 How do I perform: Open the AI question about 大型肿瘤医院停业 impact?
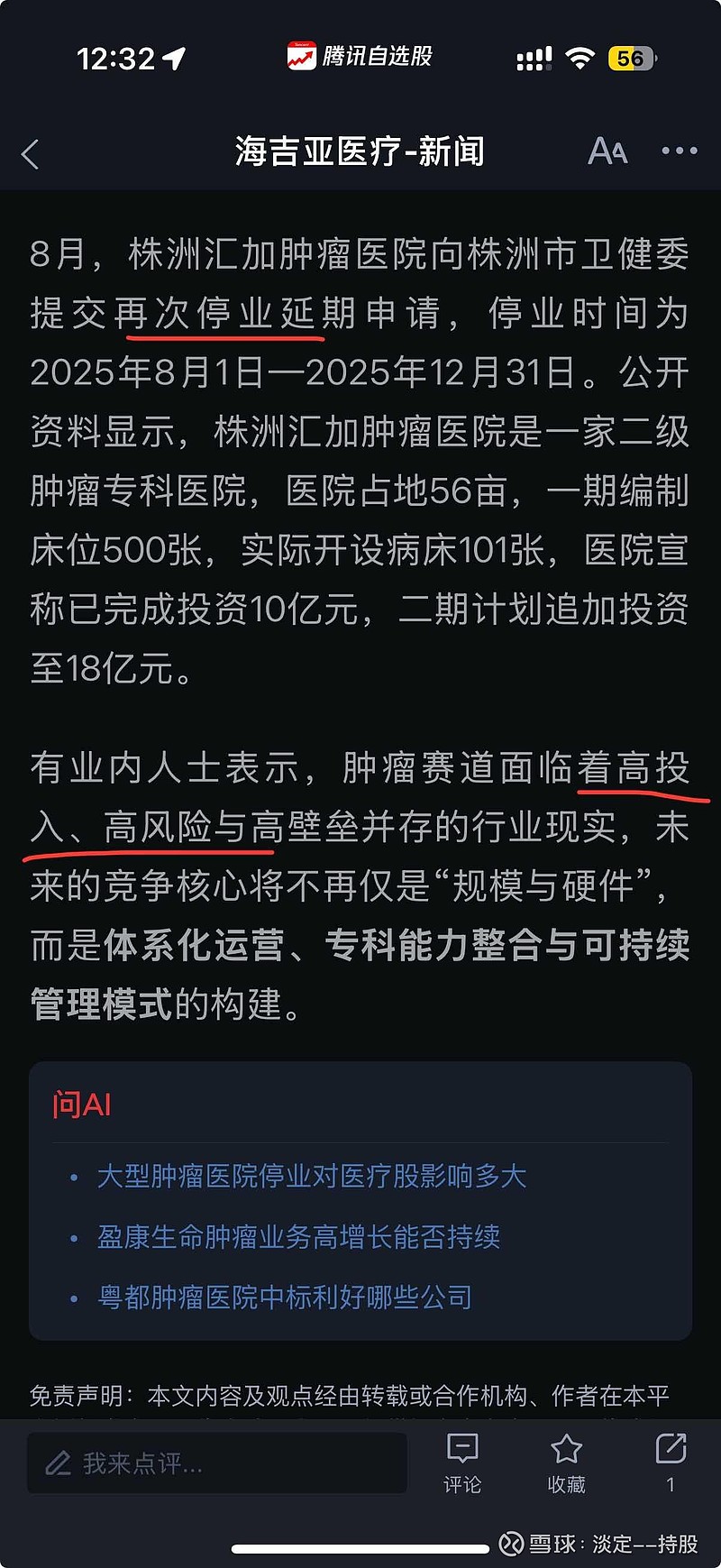click(312, 1177)
